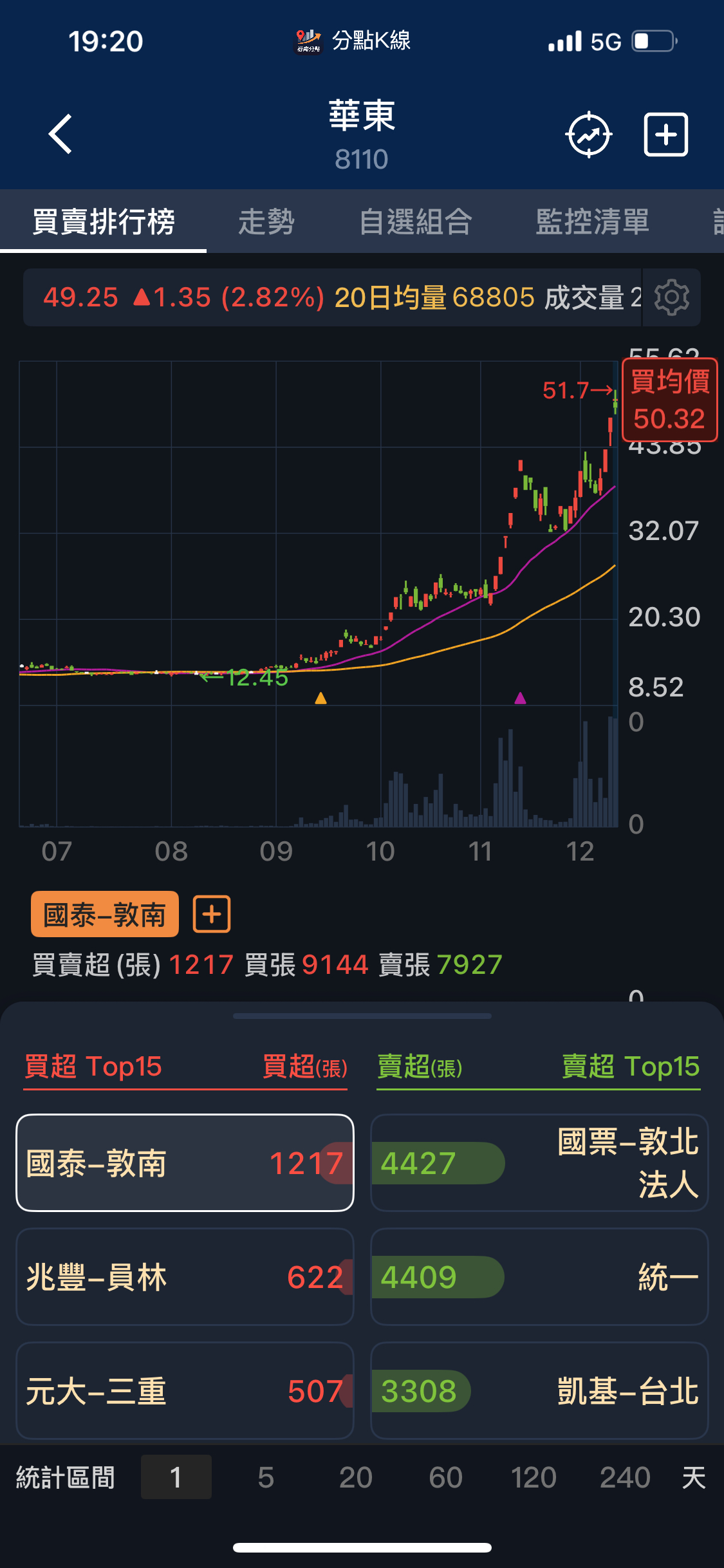Select the 1-day statistics interval
724x1568 pixels.
[x=176, y=1477]
